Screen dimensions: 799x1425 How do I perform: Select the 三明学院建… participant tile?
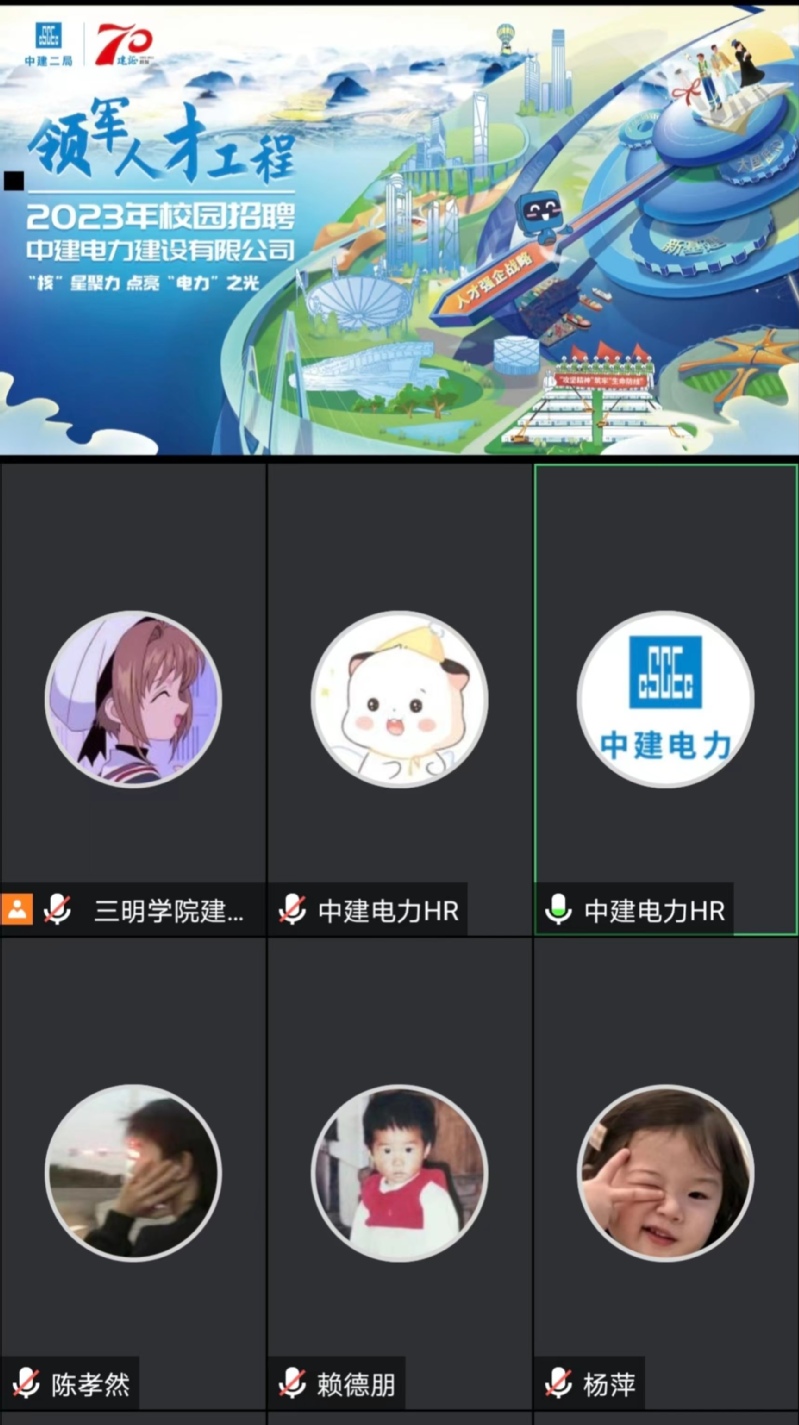(x=133, y=699)
